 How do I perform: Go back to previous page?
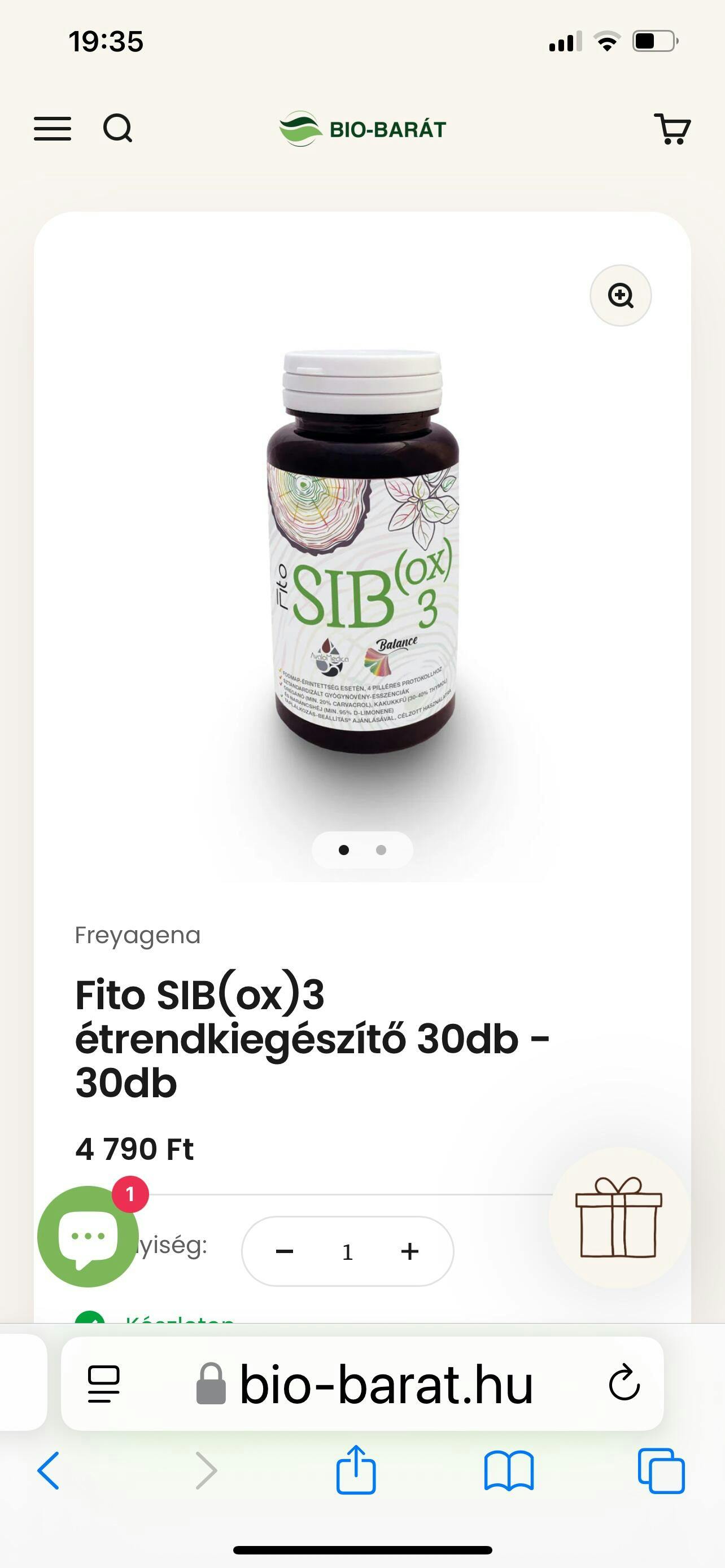pos(49,1470)
